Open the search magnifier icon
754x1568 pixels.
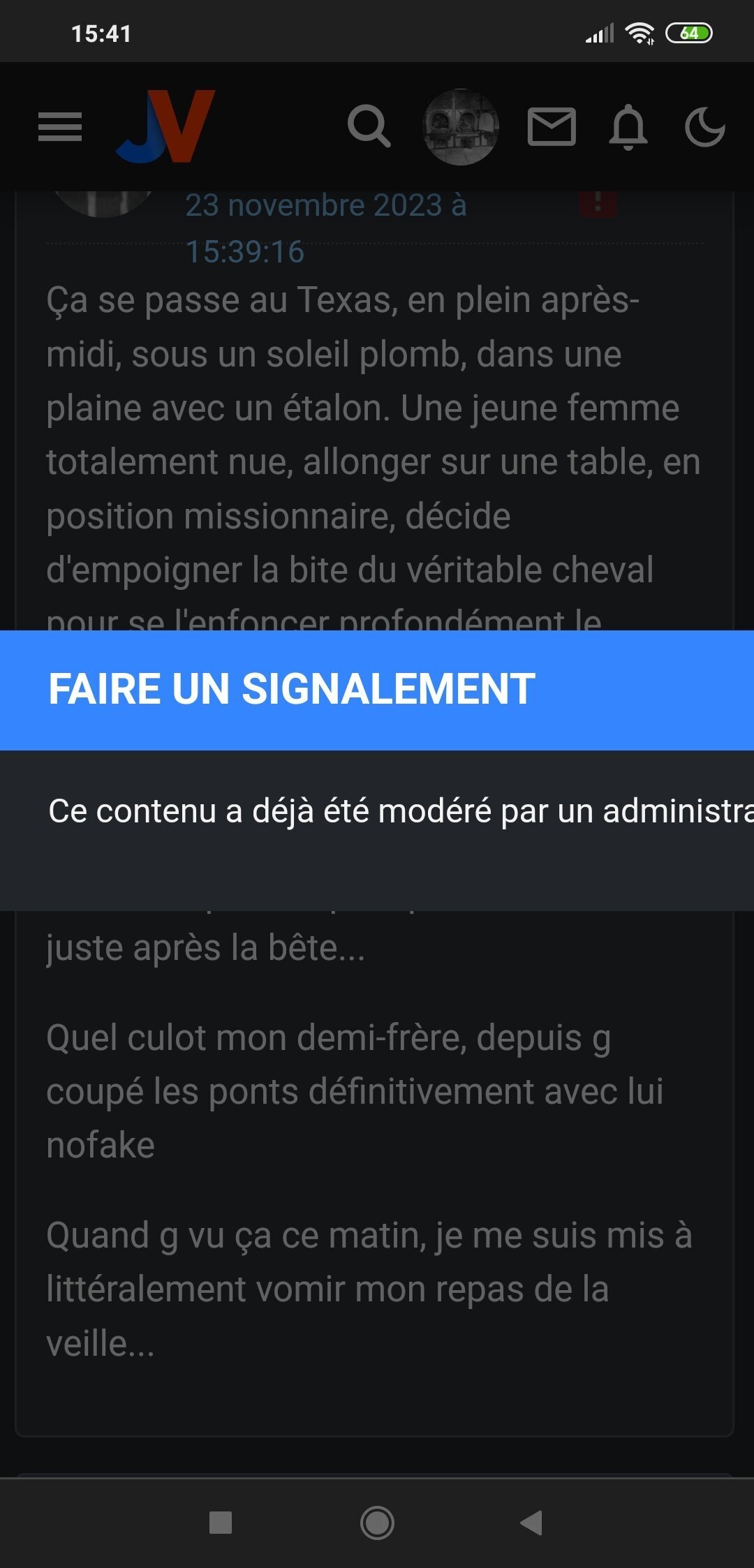(x=369, y=126)
